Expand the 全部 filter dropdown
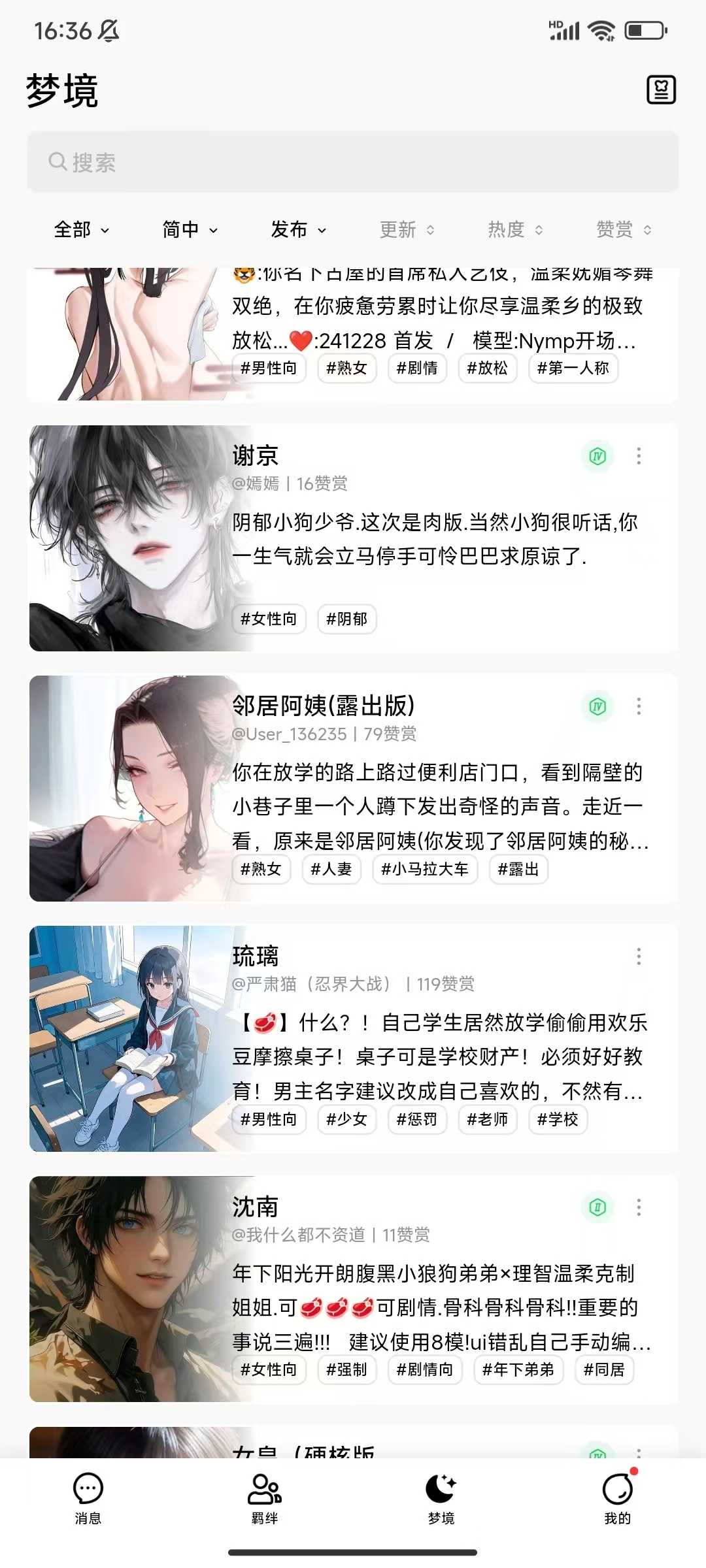 [81, 230]
